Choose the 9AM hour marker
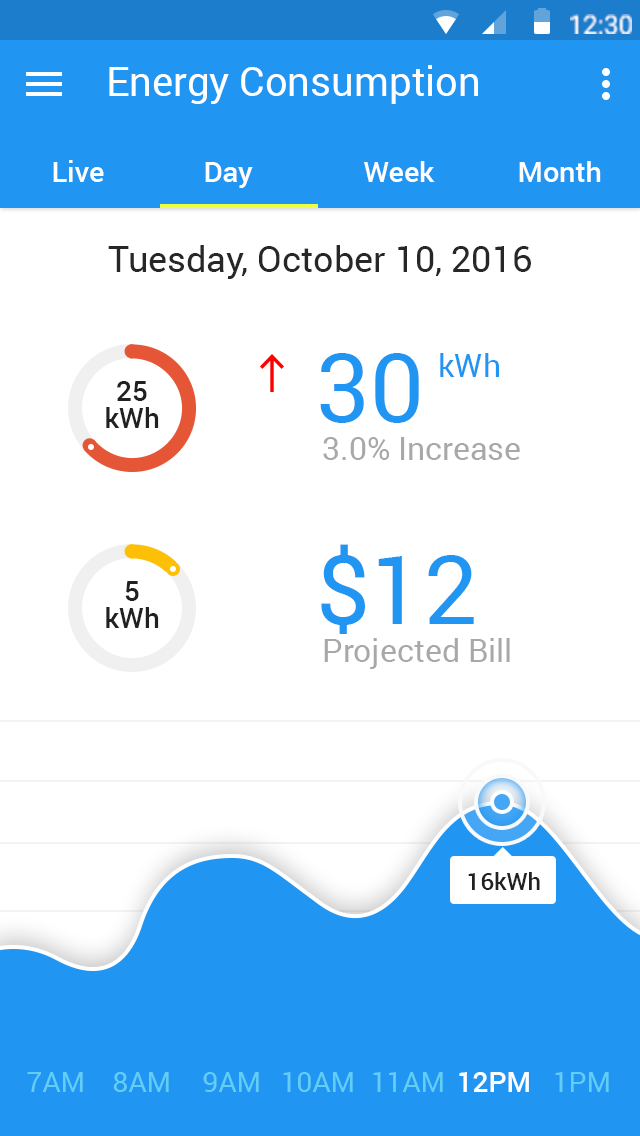This screenshot has width=640, height=1136. click(231, 1082)
